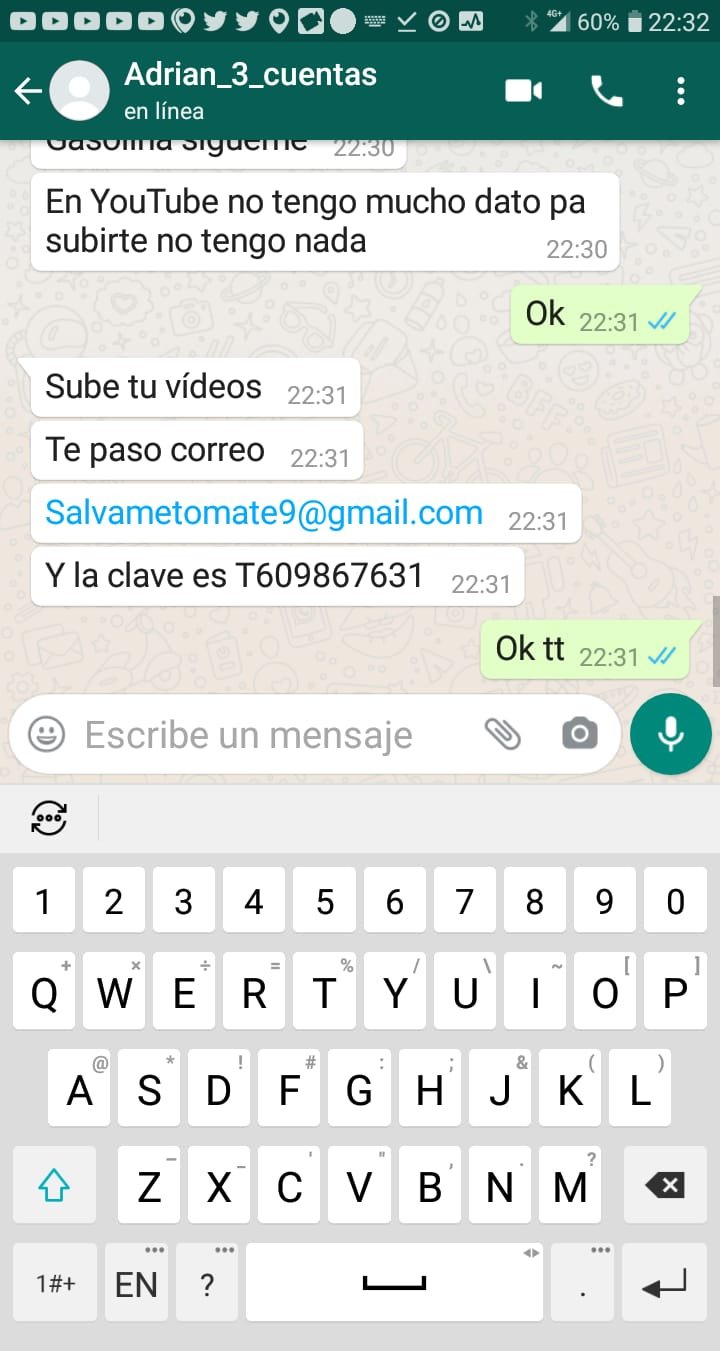Open the emoji picker
The image size is (720, 1351).
click(x=46, y=735)
